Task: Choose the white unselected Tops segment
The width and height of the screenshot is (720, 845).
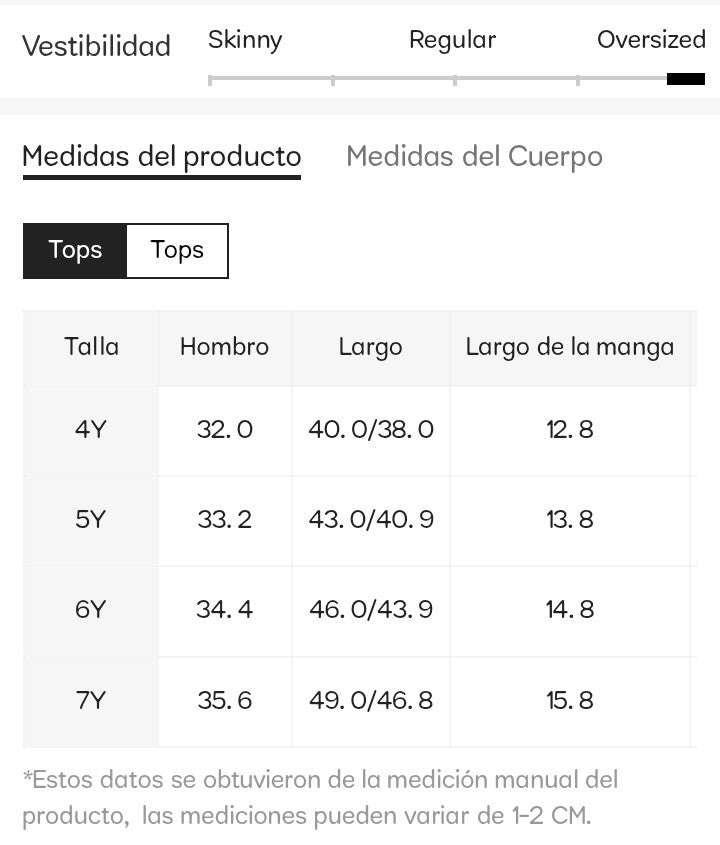Action: pyautogui.click(x=177, y=250)
